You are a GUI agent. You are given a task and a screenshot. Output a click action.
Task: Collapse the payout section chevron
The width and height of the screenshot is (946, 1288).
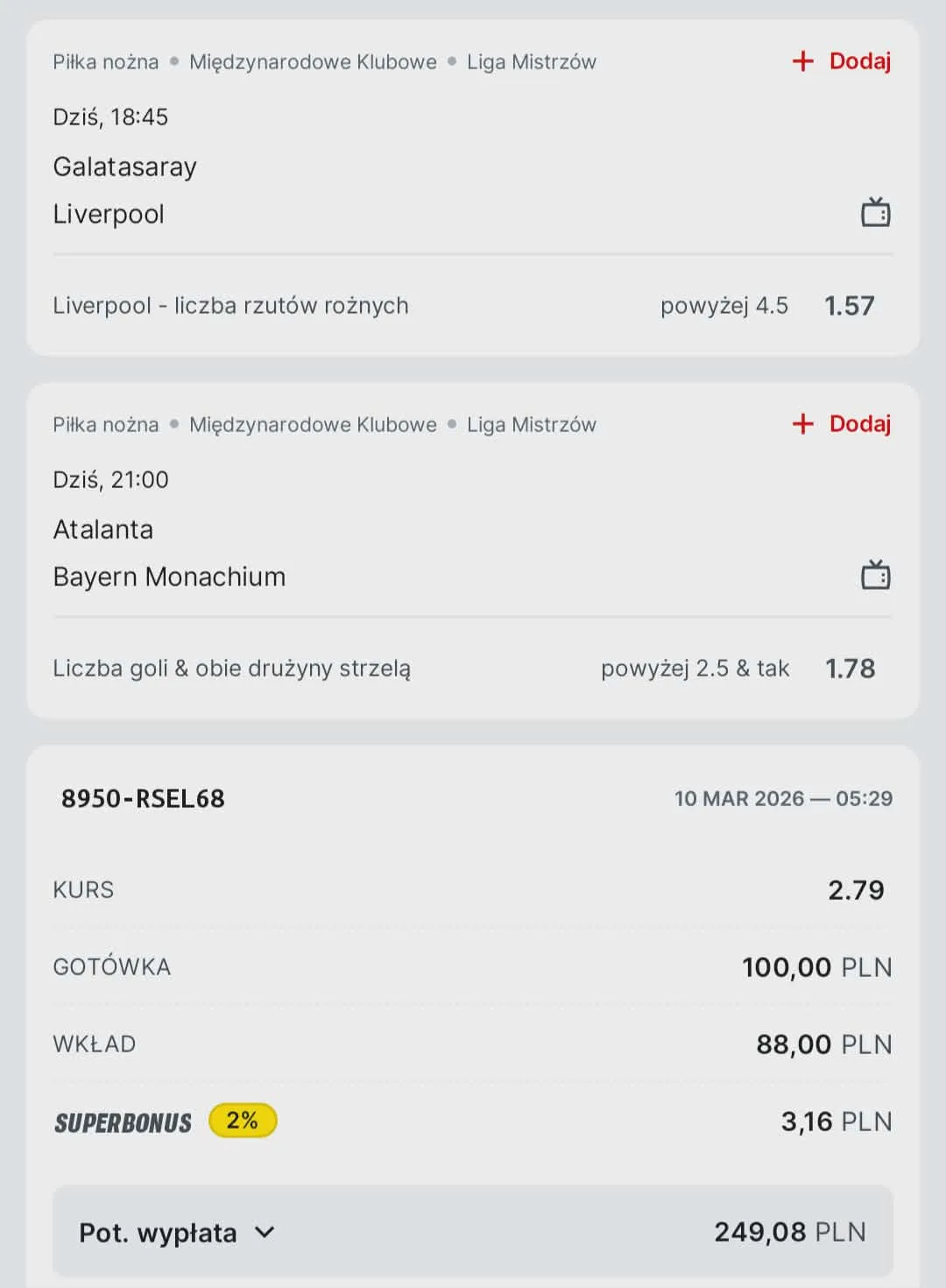[x=265, y=1232]
